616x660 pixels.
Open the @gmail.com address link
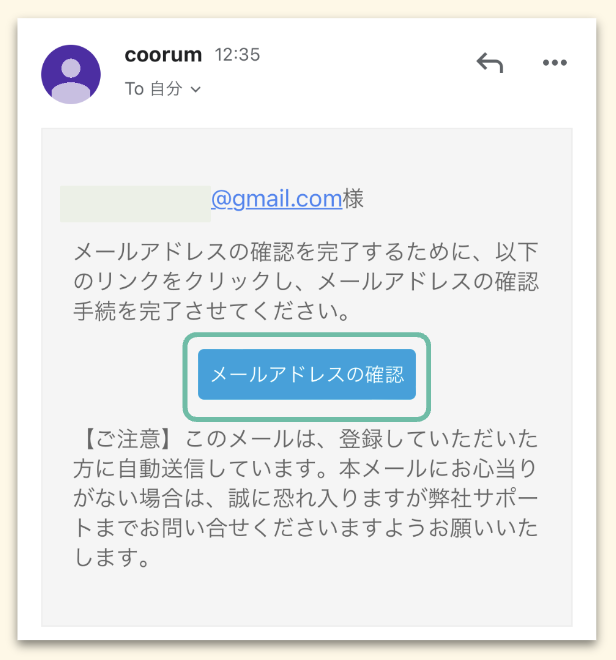276,199
